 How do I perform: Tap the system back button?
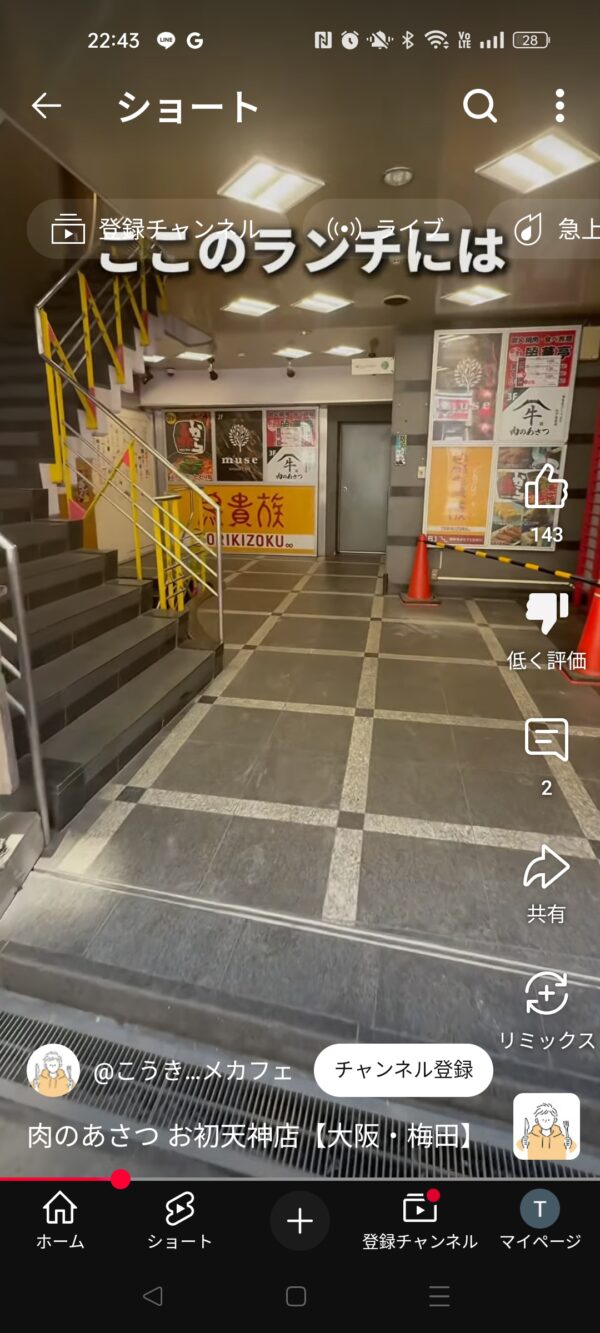[x=152, y=1297]
